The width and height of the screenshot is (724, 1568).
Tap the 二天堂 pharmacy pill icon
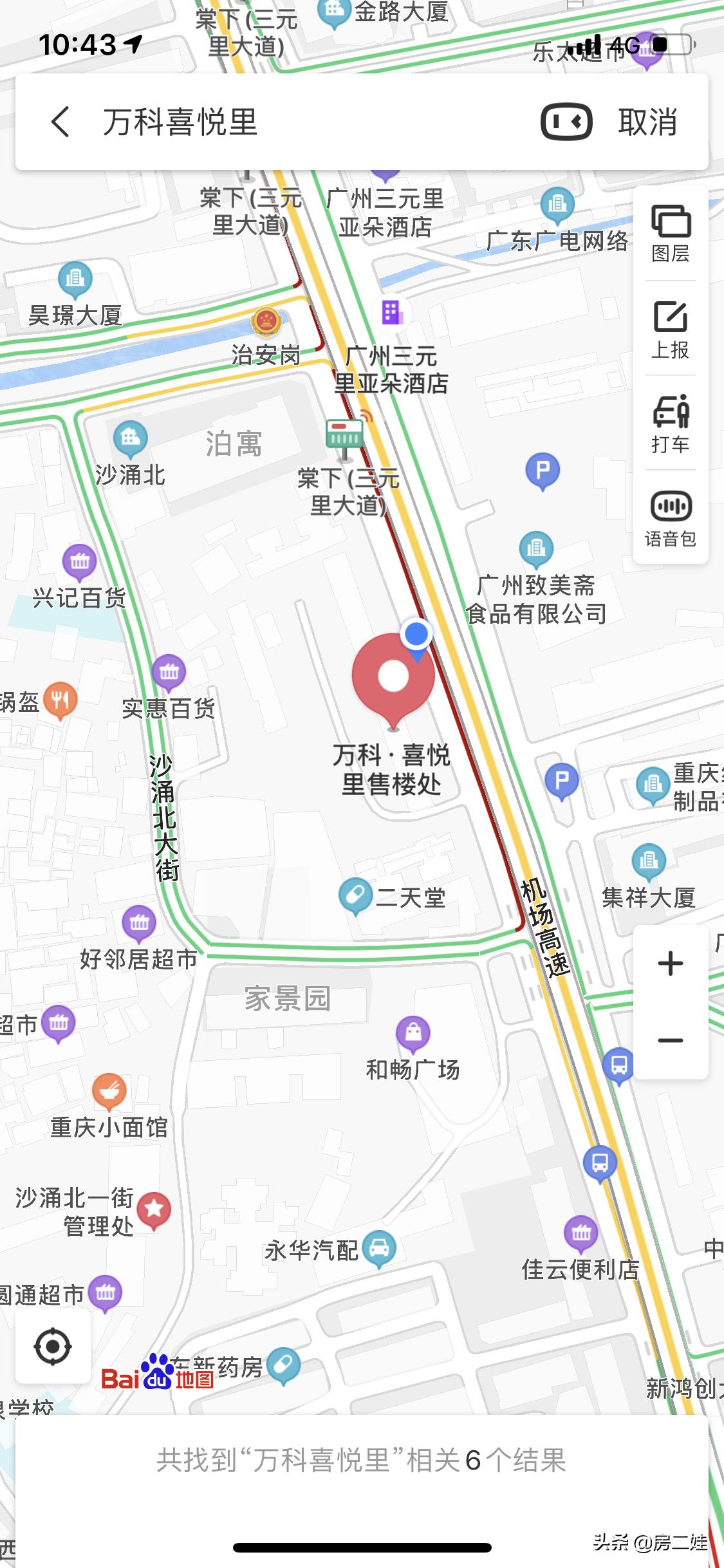click(x=355, y=894)
